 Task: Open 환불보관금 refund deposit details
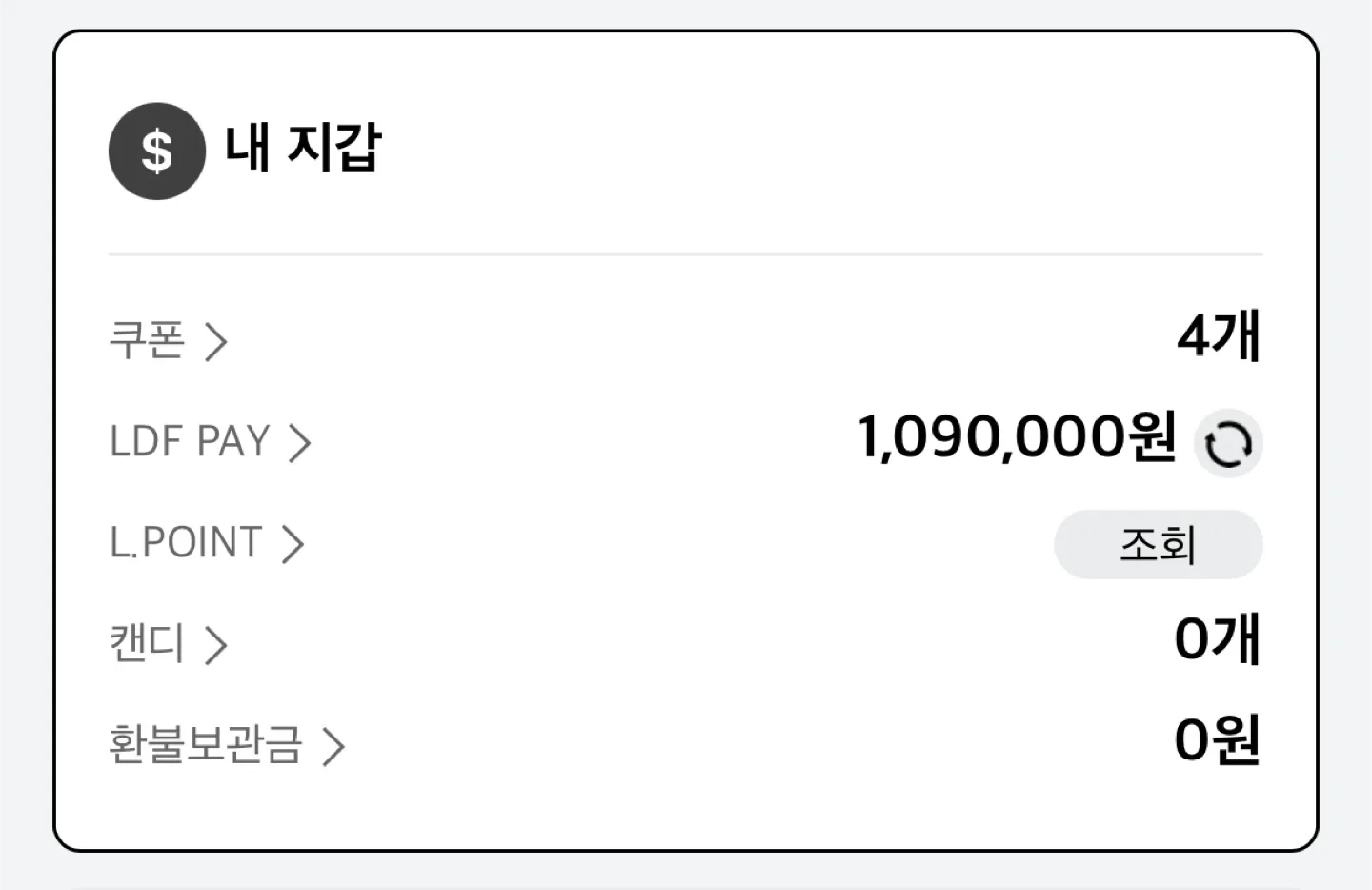tap(226, 745)
